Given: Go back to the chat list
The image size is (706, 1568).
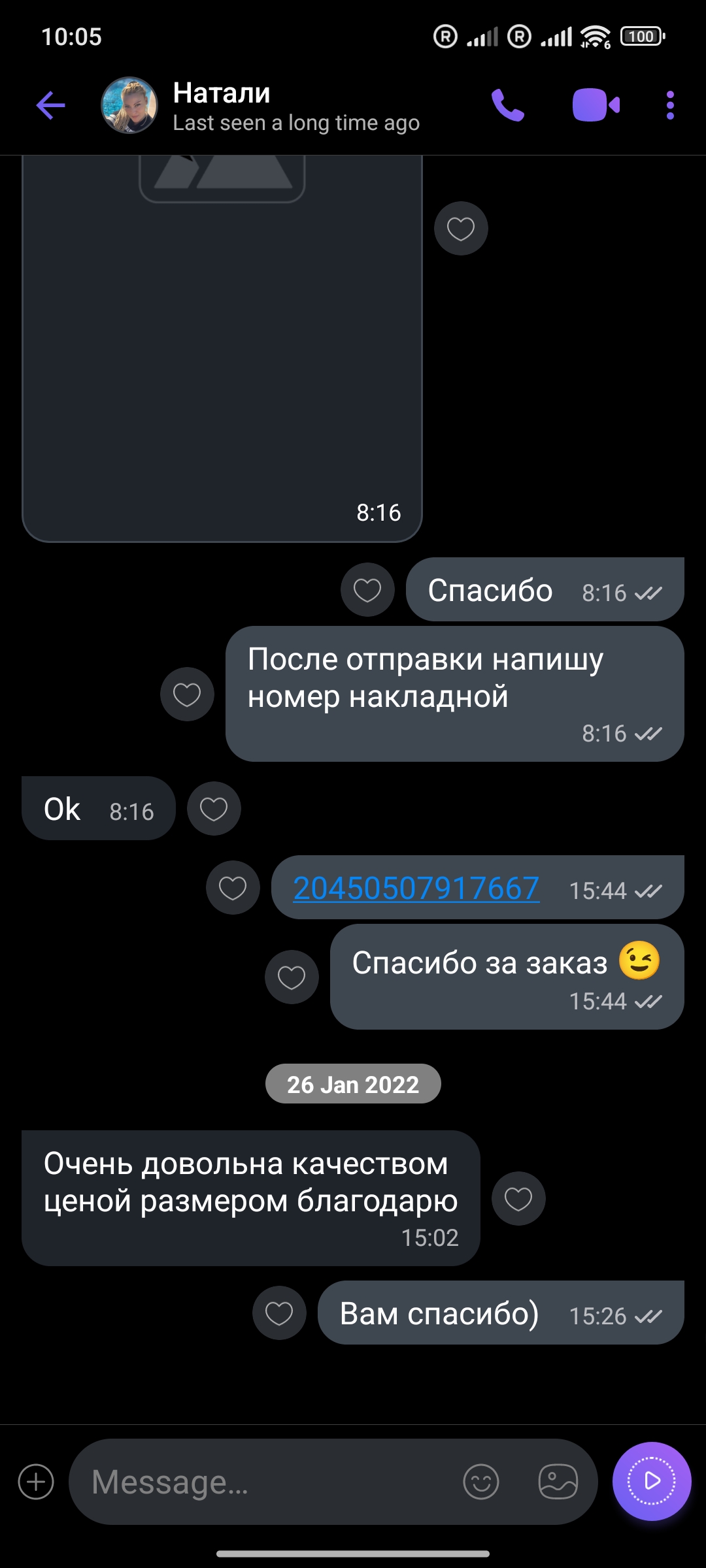Looking at the screenshot, I should tap(50, 105).
